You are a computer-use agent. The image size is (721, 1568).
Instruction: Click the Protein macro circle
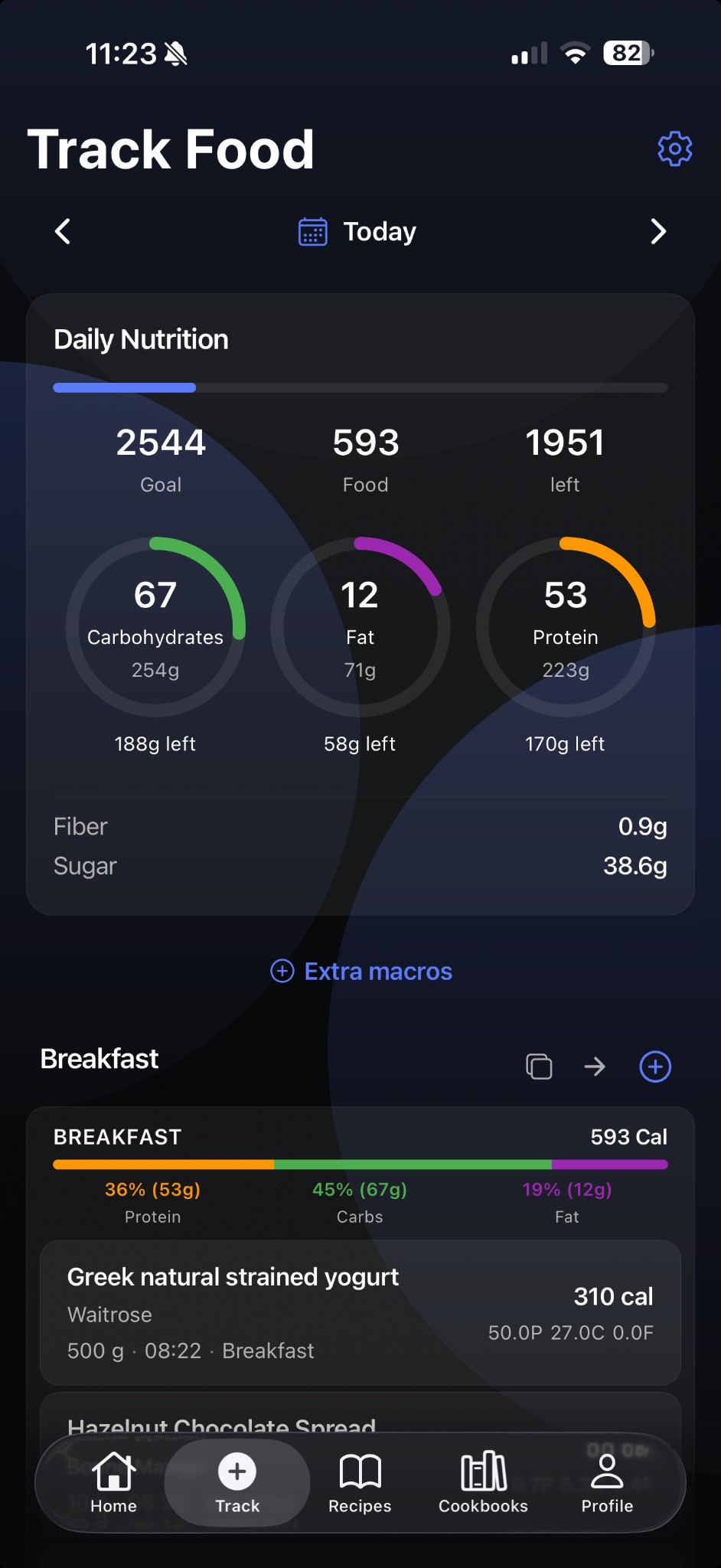(x=565, y=626)
